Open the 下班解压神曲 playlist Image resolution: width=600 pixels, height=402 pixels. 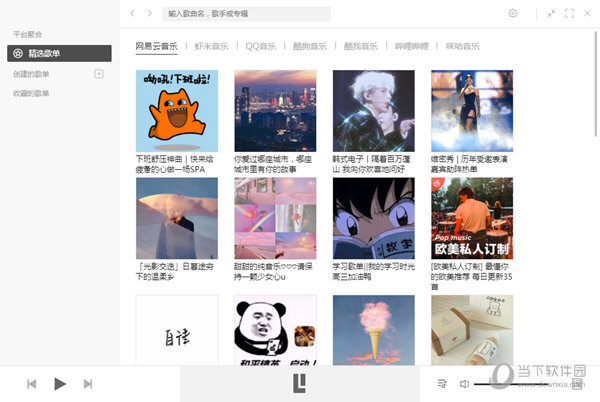[176, 110]
